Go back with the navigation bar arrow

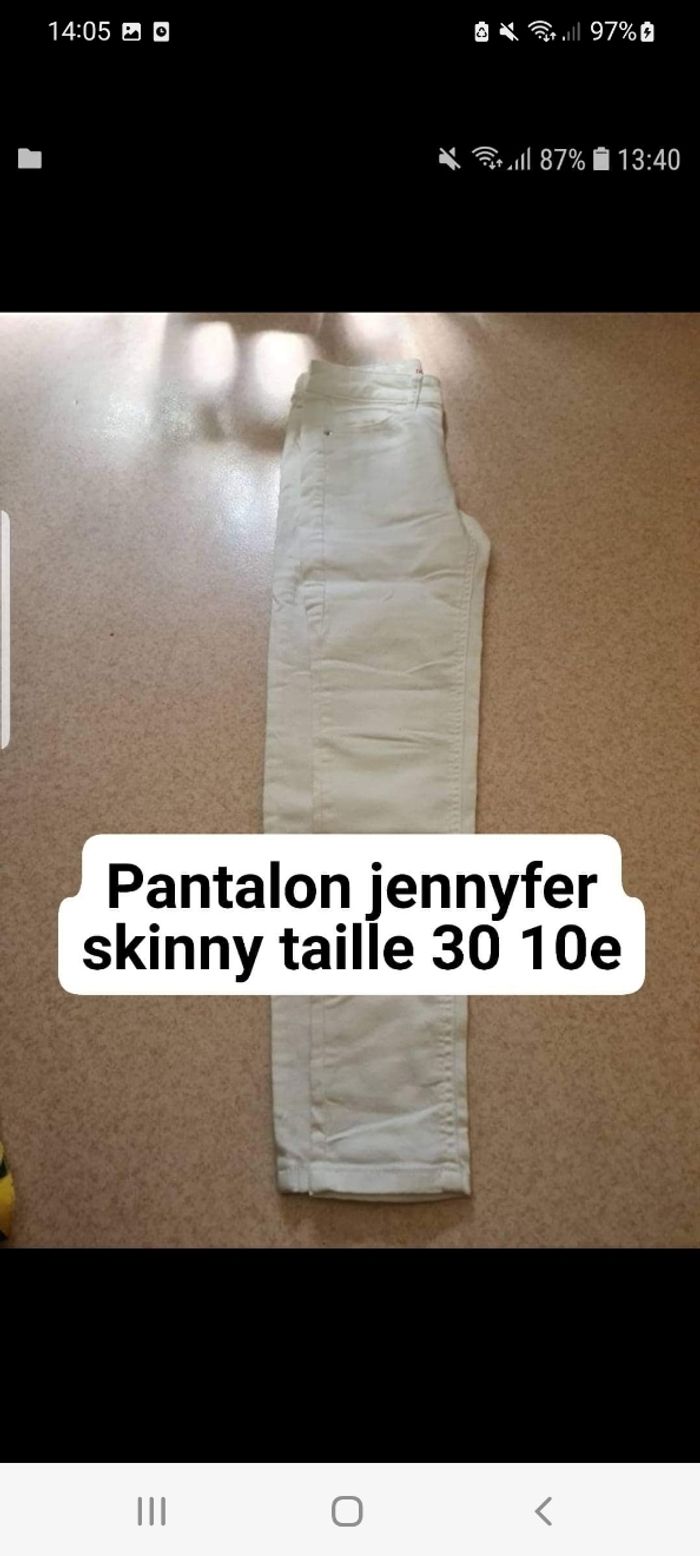click(543, 1510)
